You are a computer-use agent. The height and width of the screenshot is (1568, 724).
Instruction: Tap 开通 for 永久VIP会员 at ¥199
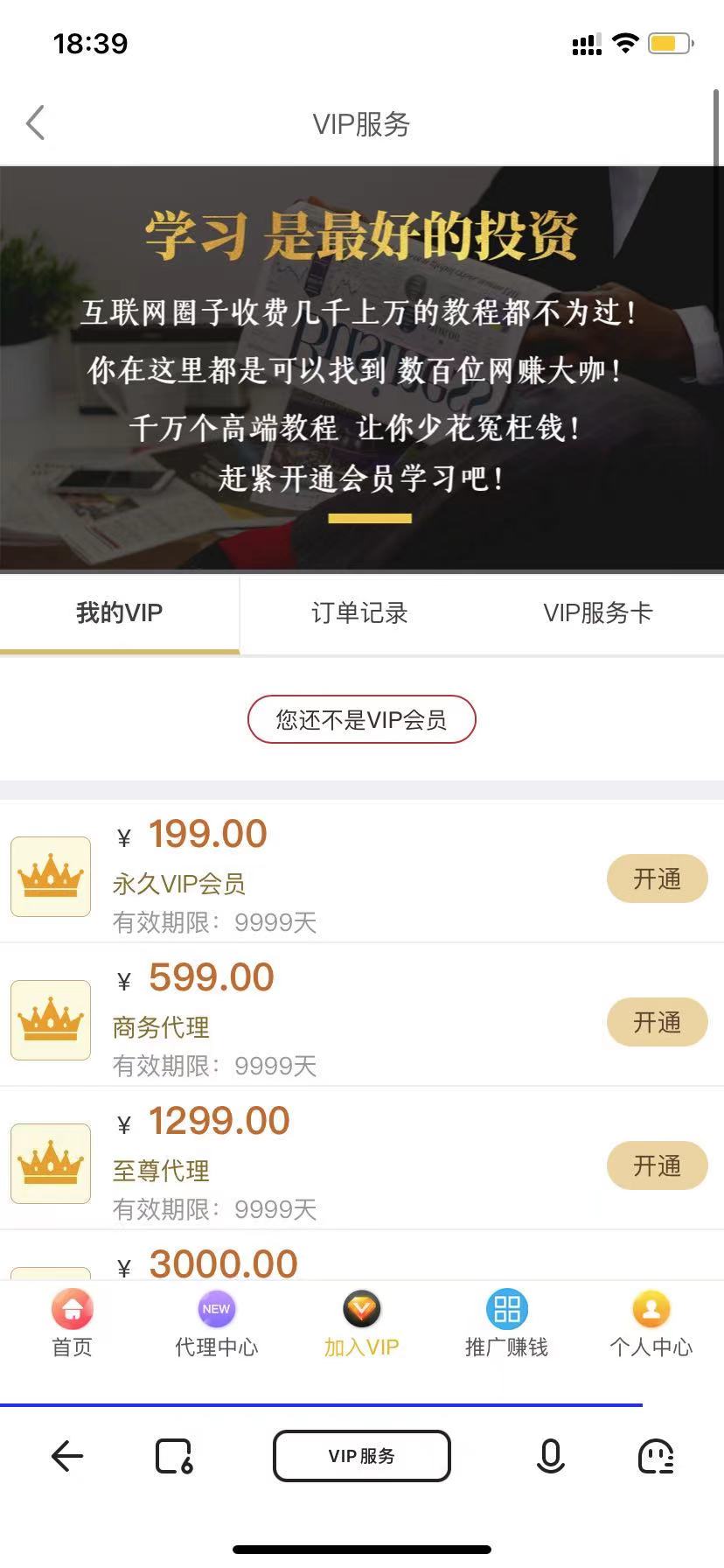(657, 878)
